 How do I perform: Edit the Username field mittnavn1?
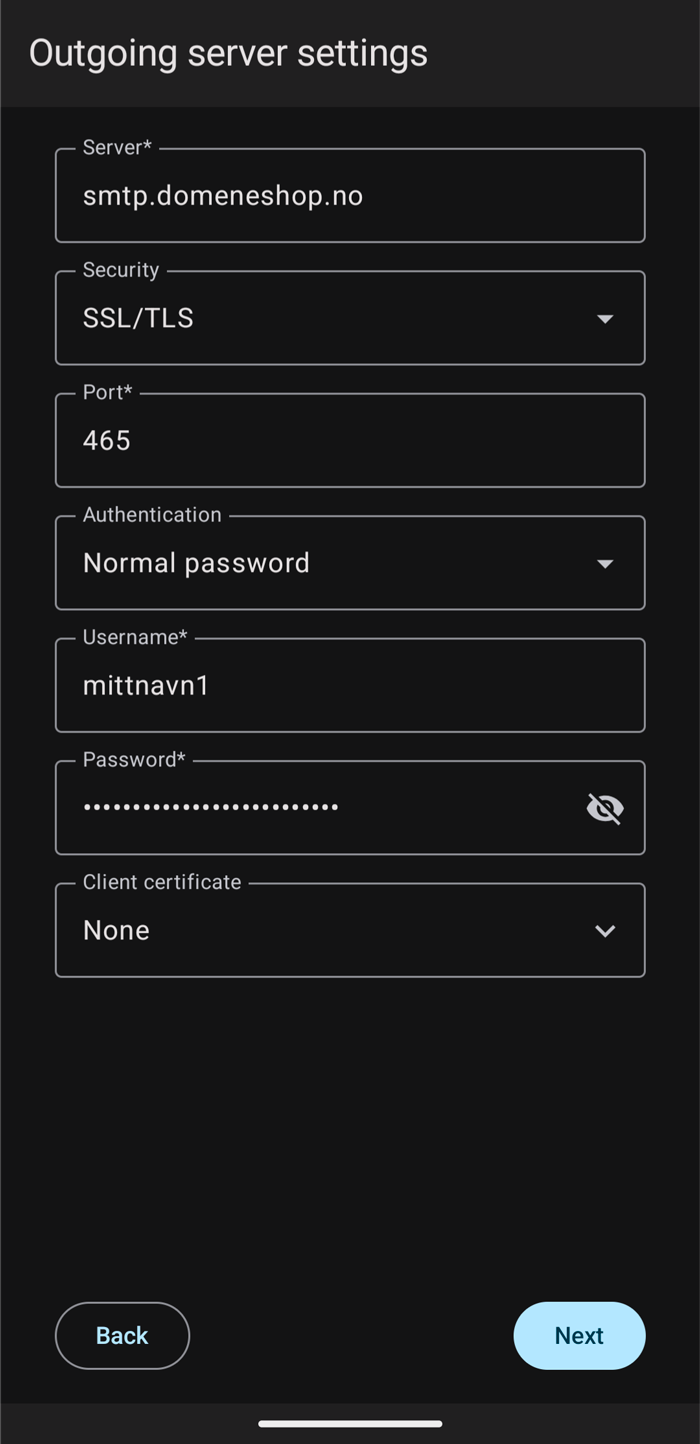click(x=350, y=685)
